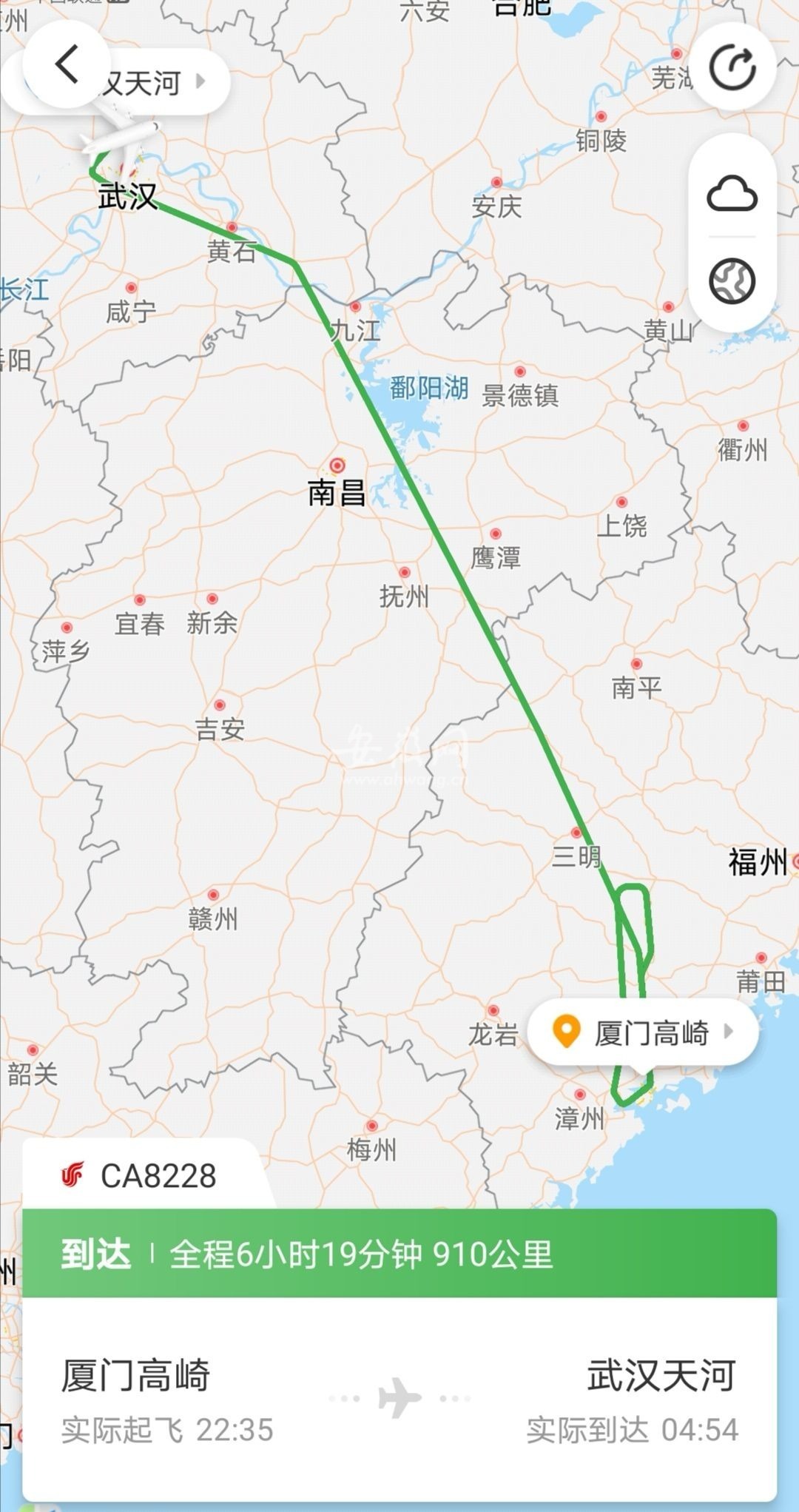Switch map type via globe icon
Screen dimensions: 799x1512
tap(732, 282)
